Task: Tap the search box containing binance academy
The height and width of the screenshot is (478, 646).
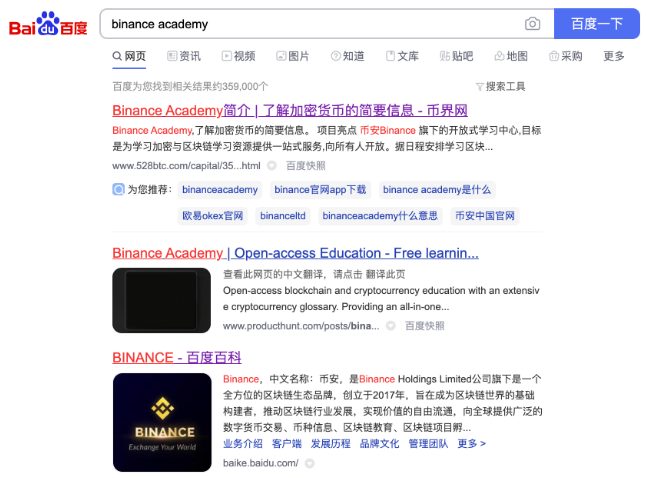Action: pos(310,23)
